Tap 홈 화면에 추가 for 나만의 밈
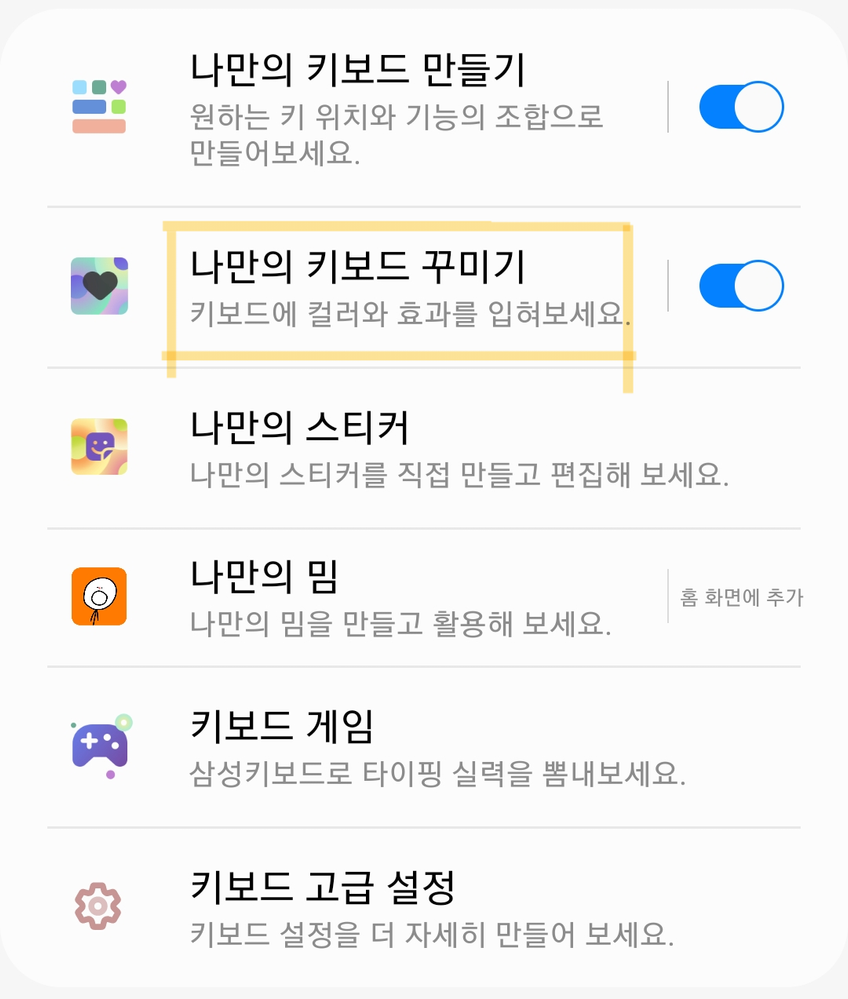Viewport: 848px width, 999px height. [x=741, y=598]
